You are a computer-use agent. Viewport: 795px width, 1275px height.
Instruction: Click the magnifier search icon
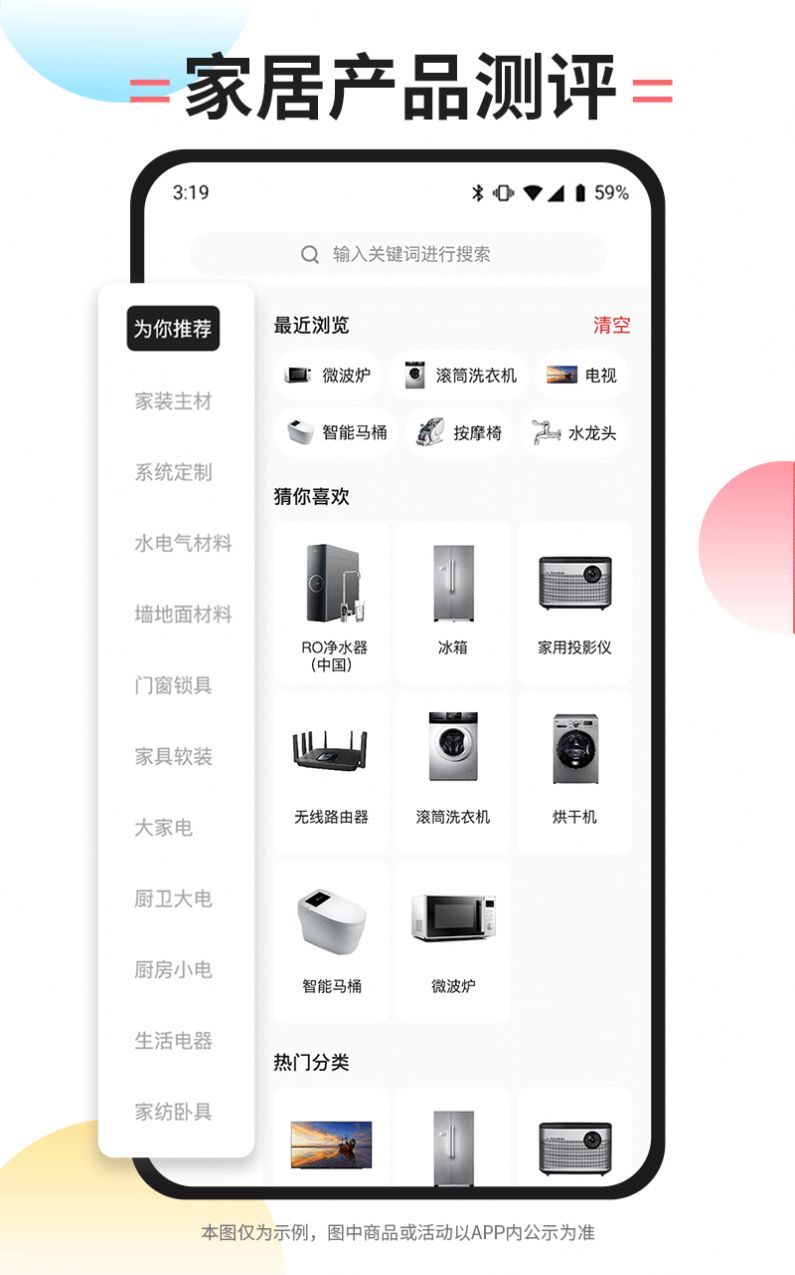(310, 253)
